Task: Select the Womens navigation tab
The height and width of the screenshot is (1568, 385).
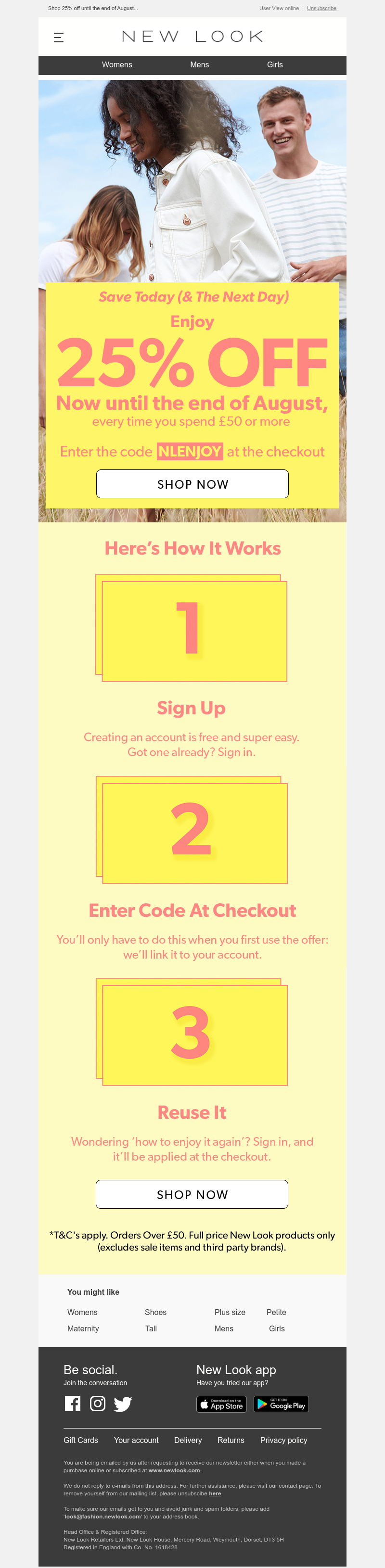Action: pos(117,64)
